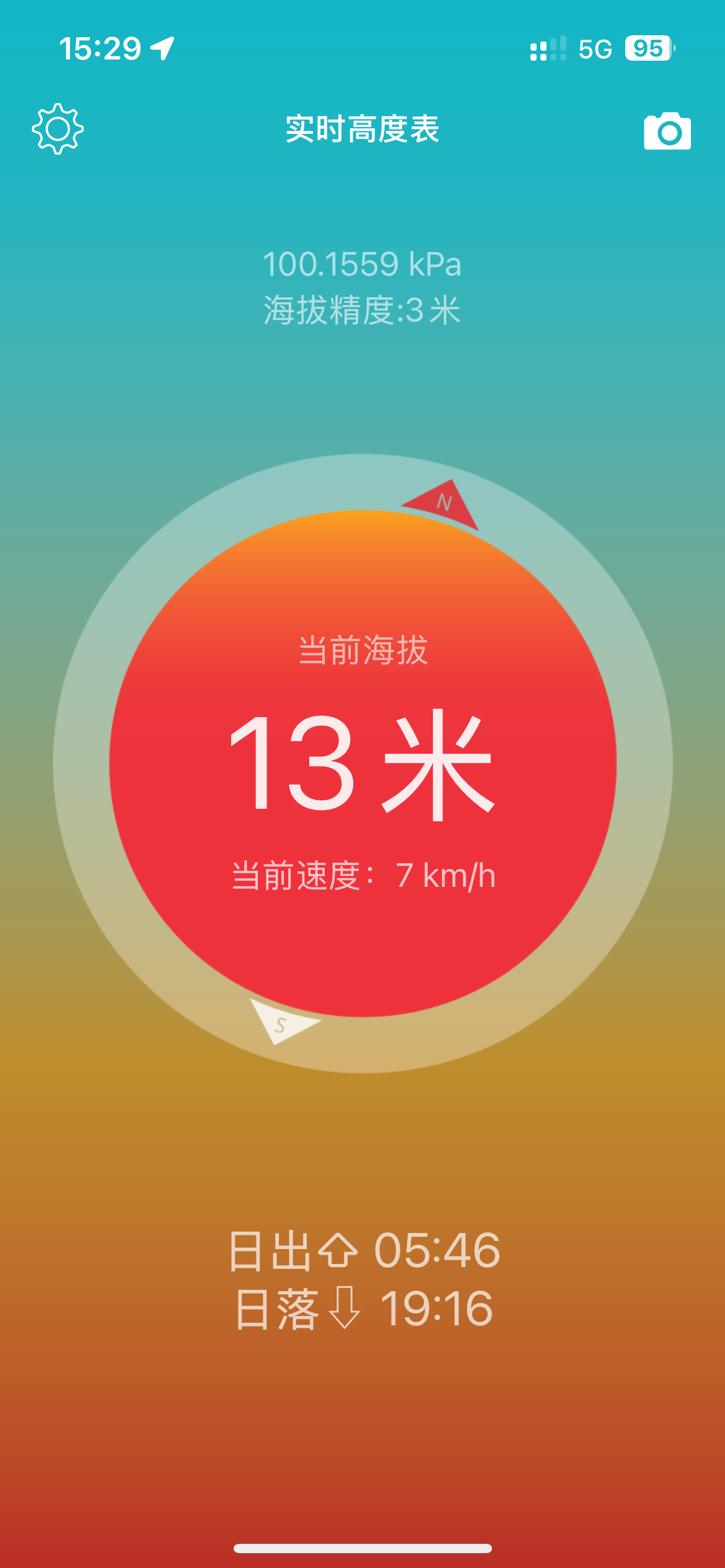Tap the camera icon to take a photo
This screenshot has height=1568, width=725.
(x=667, y=131)
